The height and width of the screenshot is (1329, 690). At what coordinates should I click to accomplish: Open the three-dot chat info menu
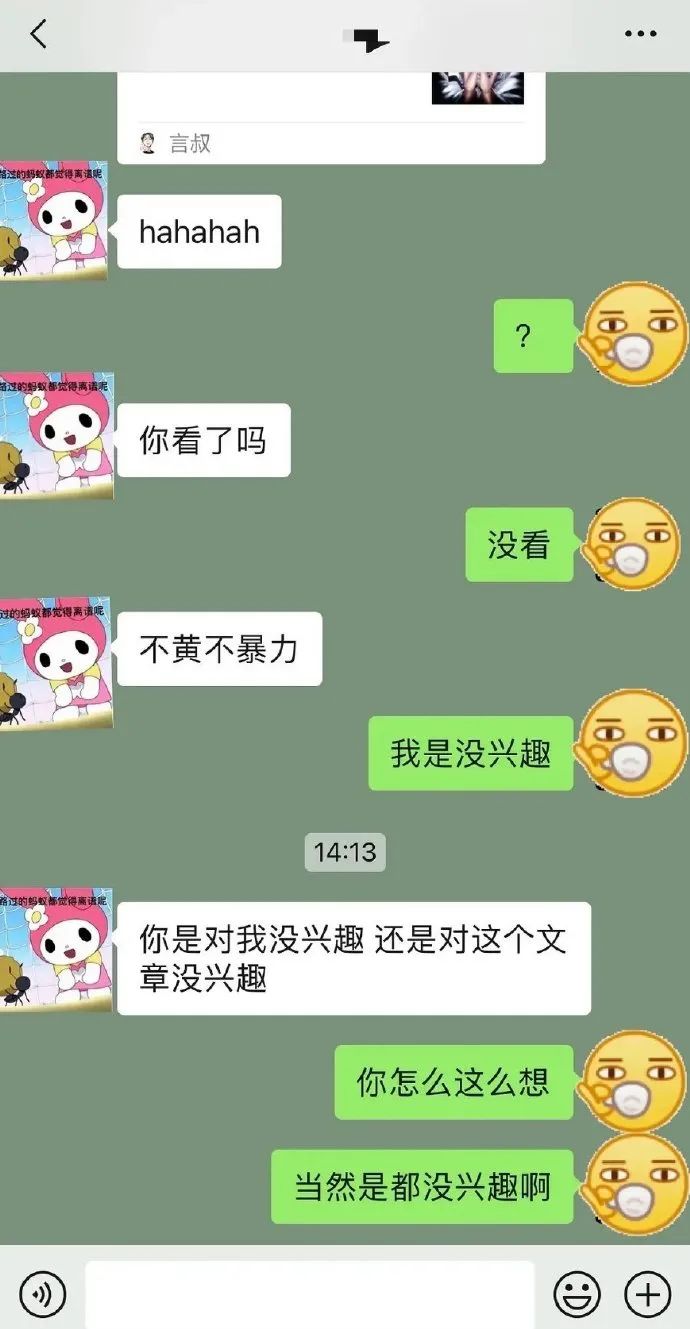coord(640,34)
